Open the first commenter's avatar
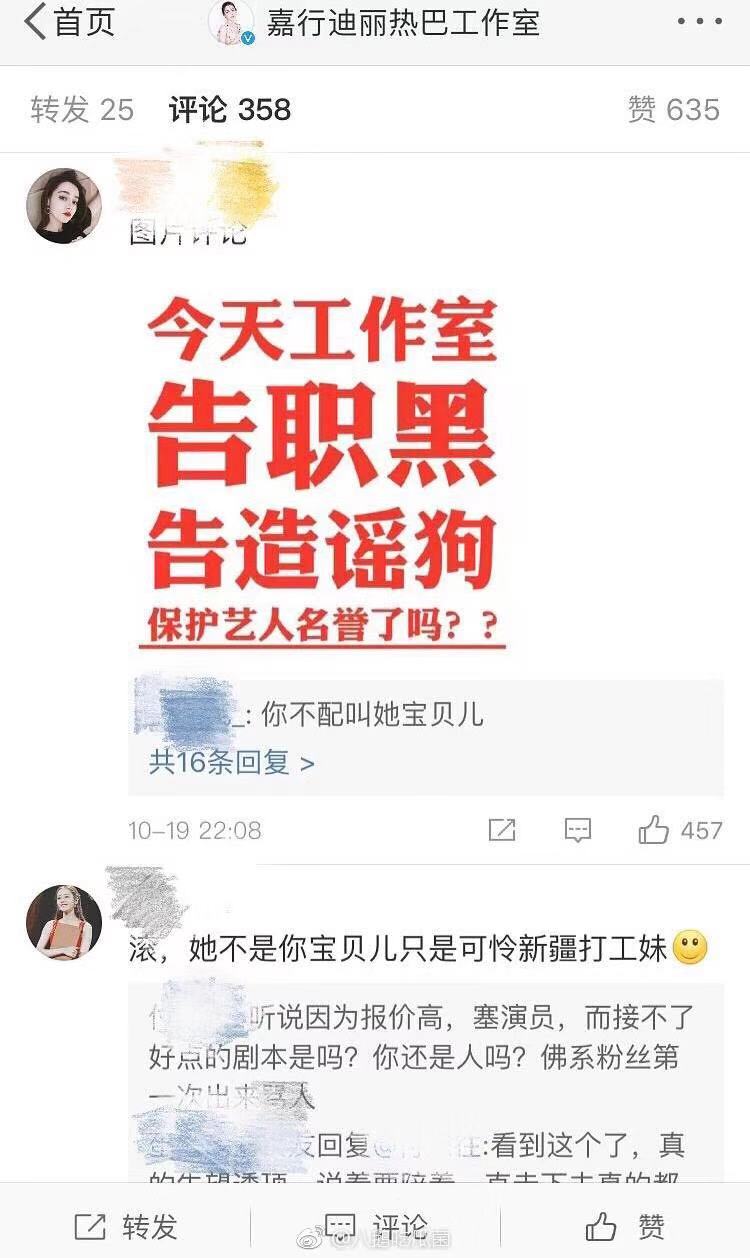This screenshot has width=750, height=1258. 64,206
